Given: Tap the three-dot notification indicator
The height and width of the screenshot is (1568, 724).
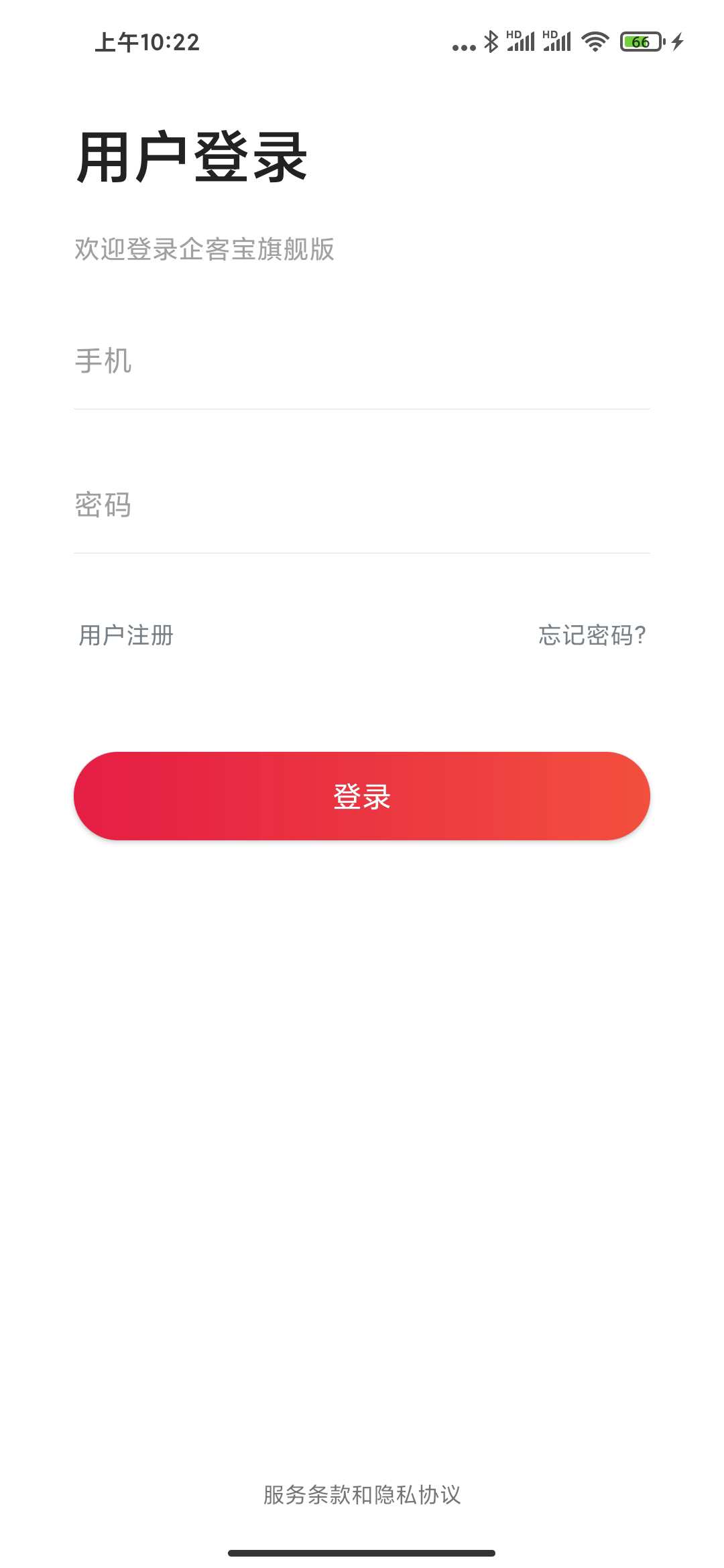Looking at the screenshot, I should pyautogui.click(x=463, y=46).
